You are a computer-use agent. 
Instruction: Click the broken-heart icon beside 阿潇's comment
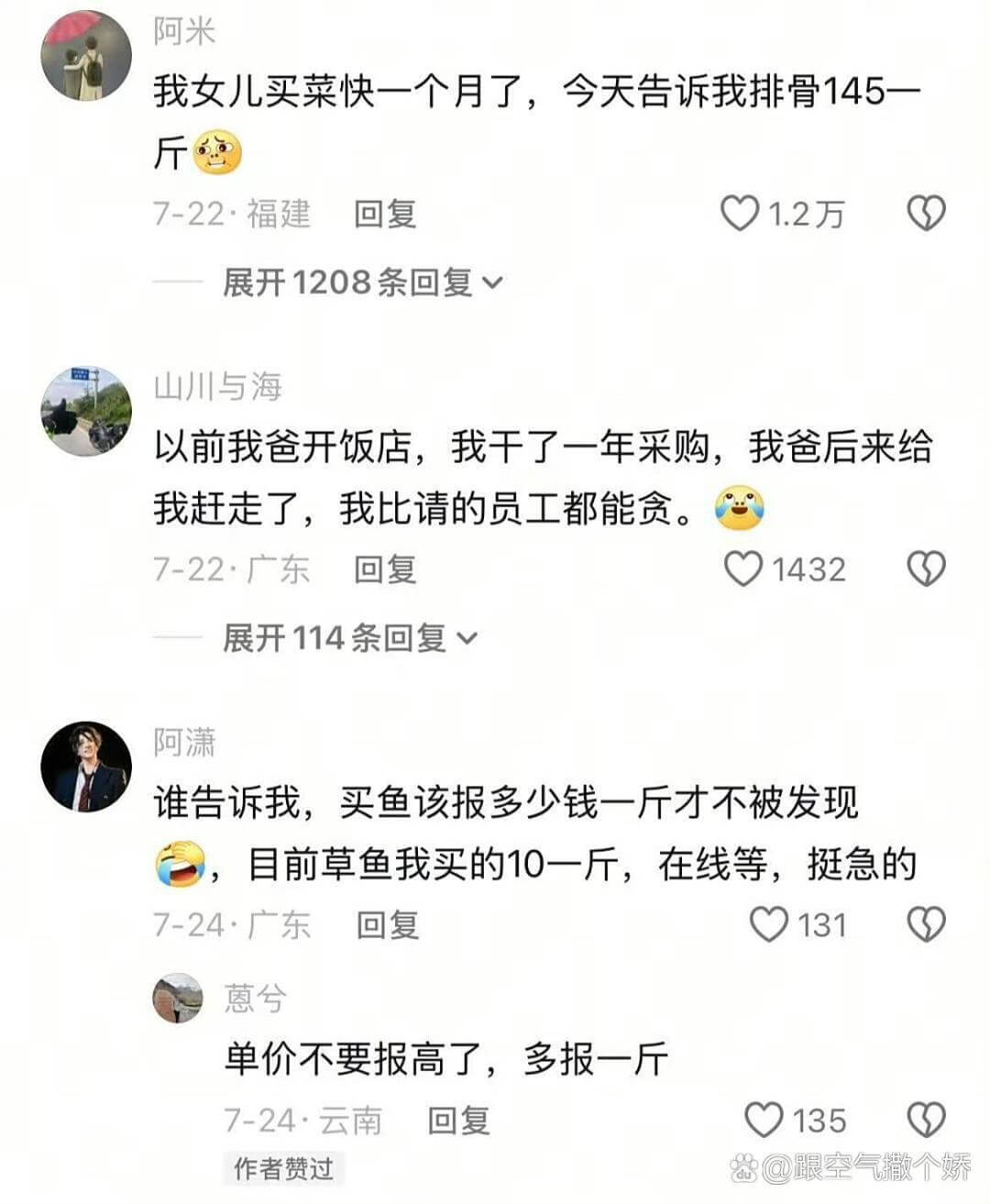tap(928, 924)
